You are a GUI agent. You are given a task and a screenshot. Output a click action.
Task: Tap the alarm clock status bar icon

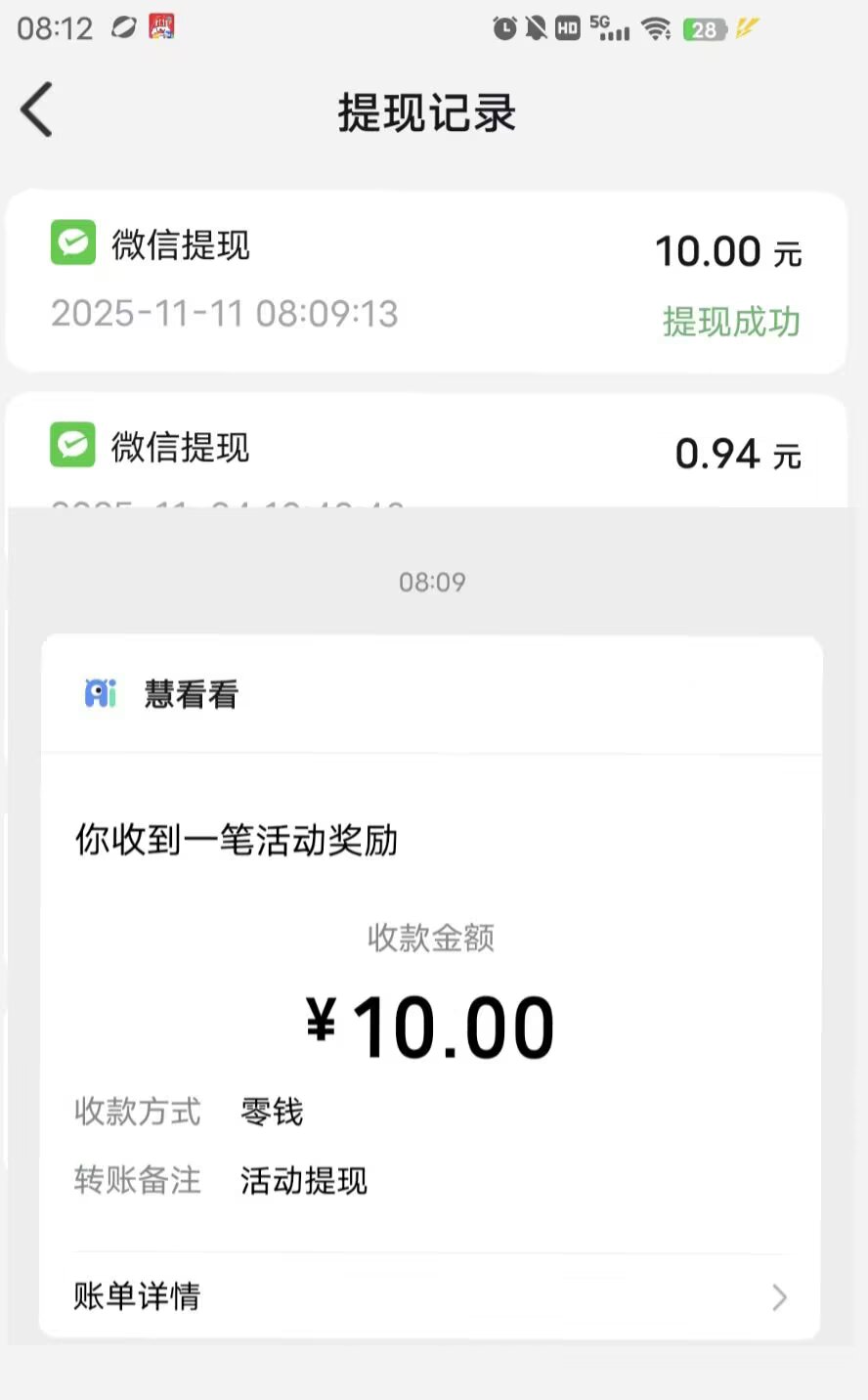pos(504,28)
